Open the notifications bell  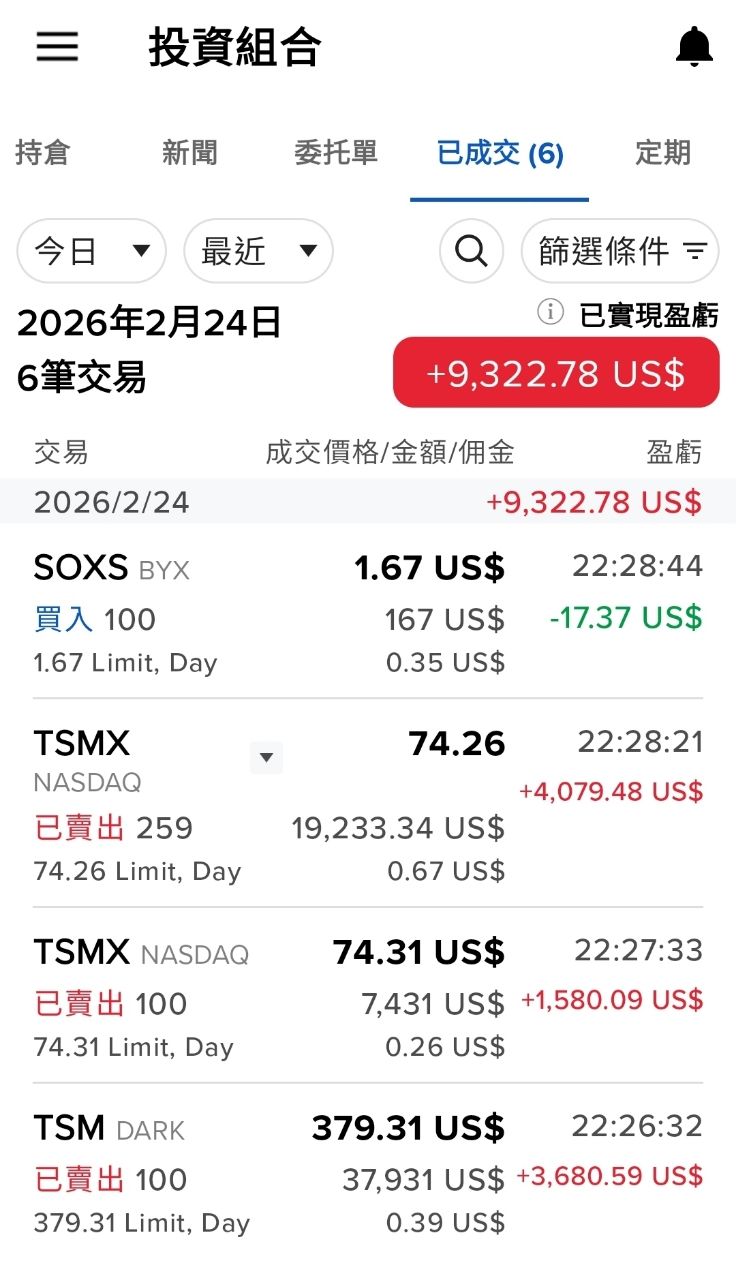click(694, 47)
